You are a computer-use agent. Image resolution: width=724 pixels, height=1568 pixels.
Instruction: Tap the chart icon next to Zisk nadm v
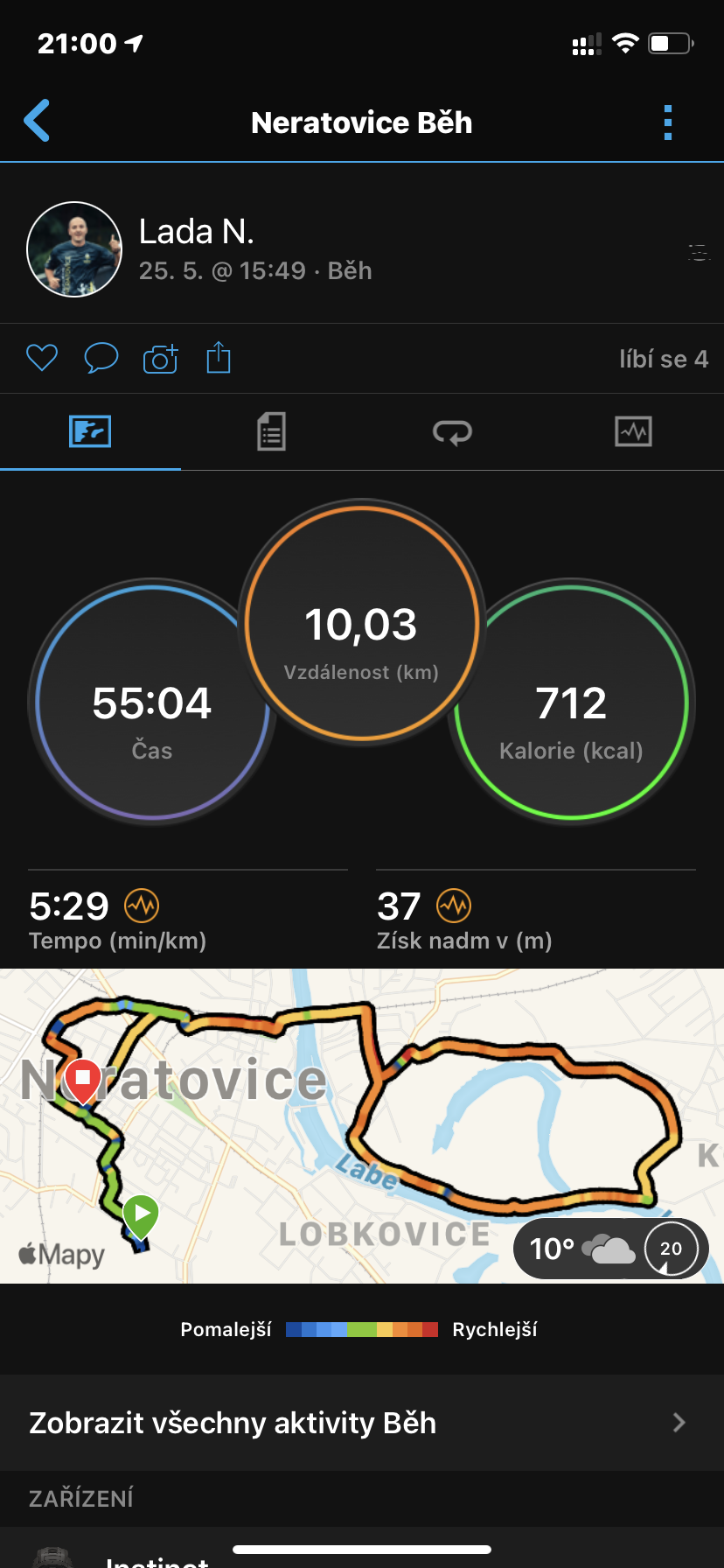(454, 906)
